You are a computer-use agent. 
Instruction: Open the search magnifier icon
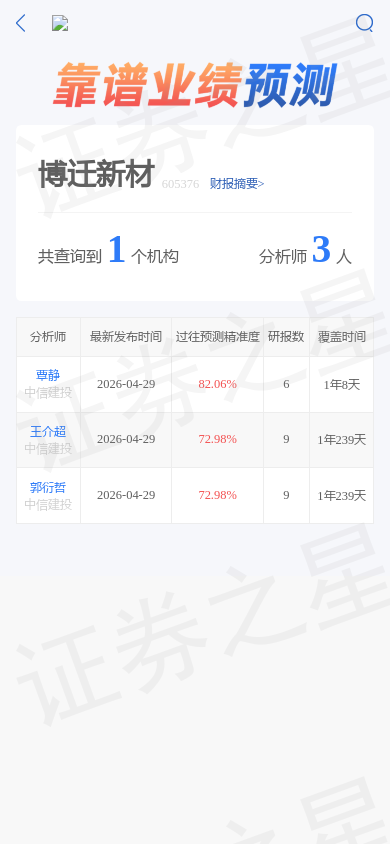point(365,23)
